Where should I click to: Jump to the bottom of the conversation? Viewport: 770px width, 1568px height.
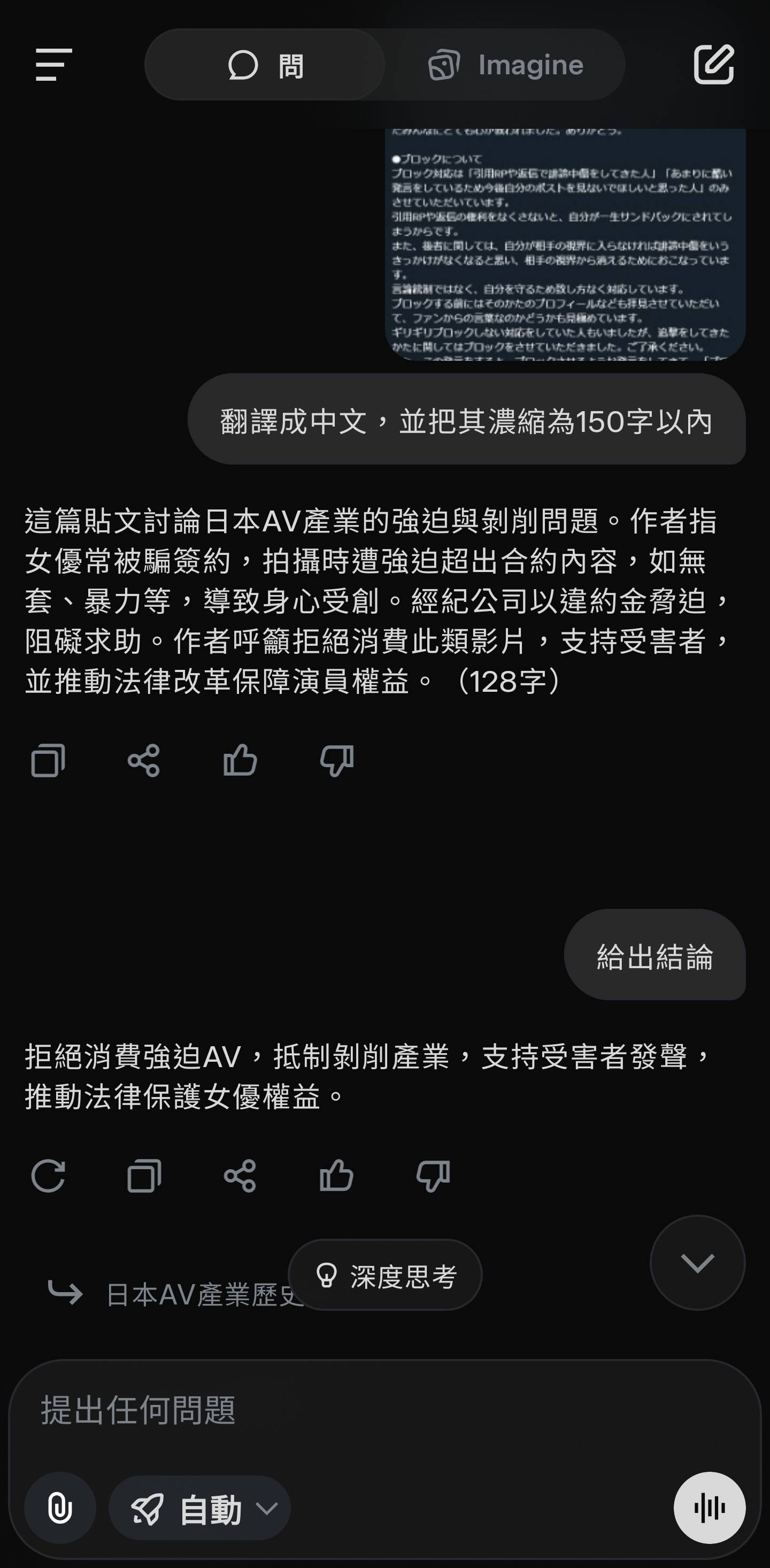(698, 1263)
